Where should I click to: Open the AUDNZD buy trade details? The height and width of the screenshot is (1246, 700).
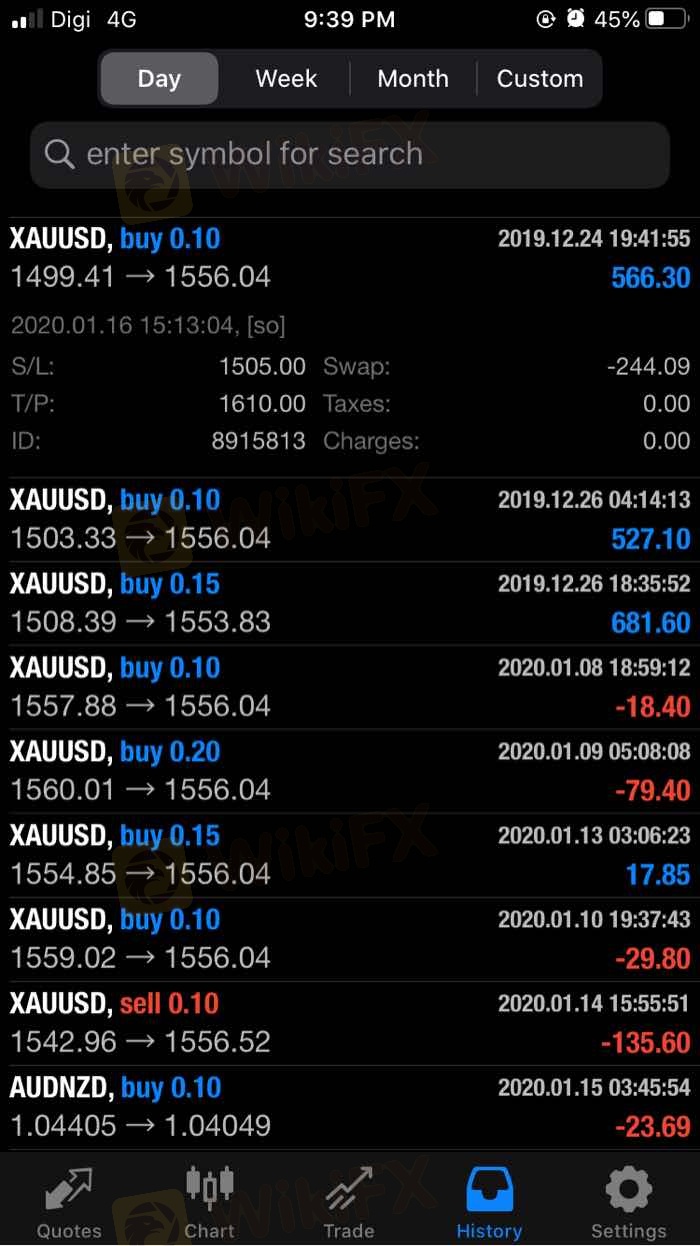(x=350, y=1107)
